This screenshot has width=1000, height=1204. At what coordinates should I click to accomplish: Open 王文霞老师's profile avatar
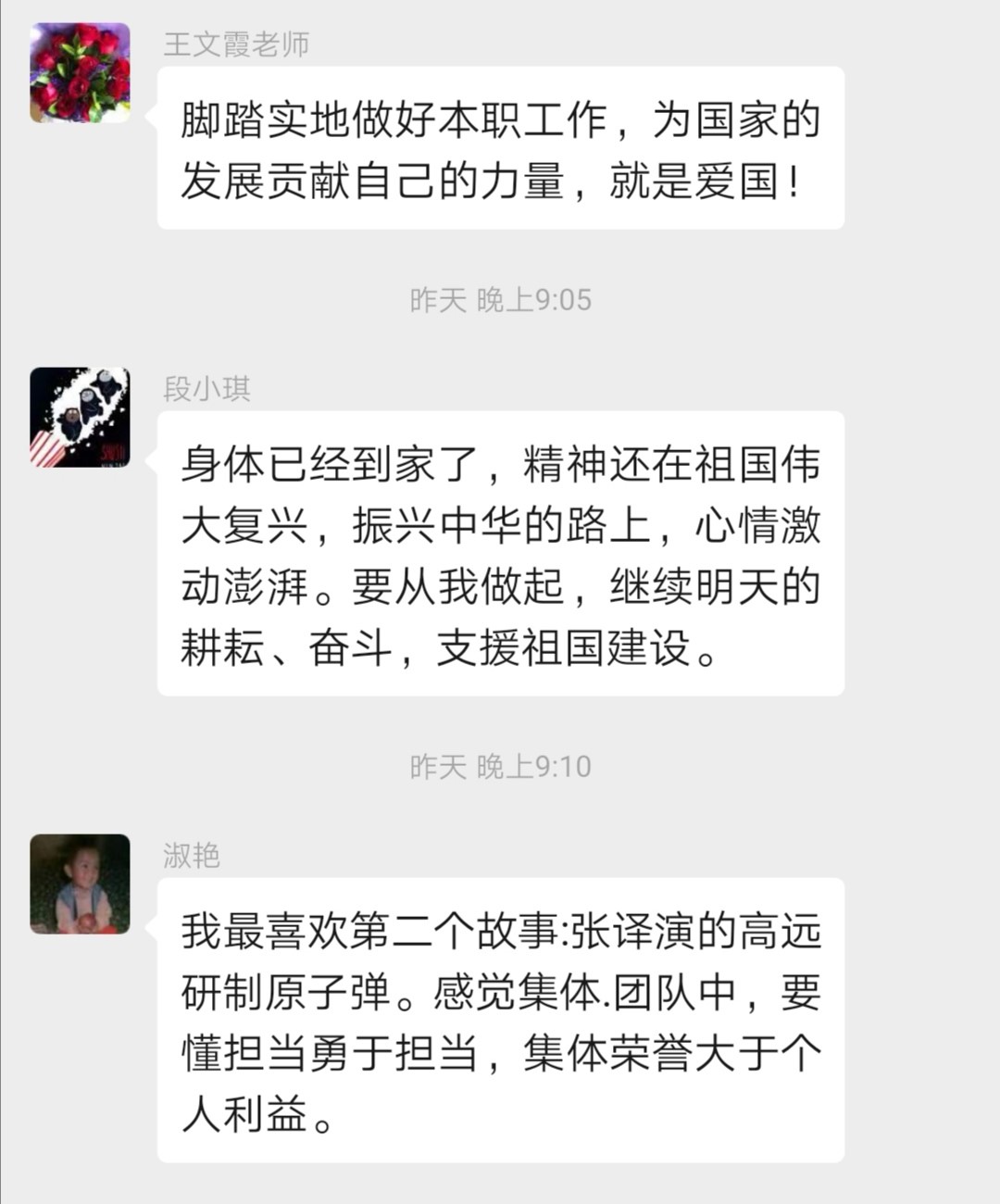(80, 73)
